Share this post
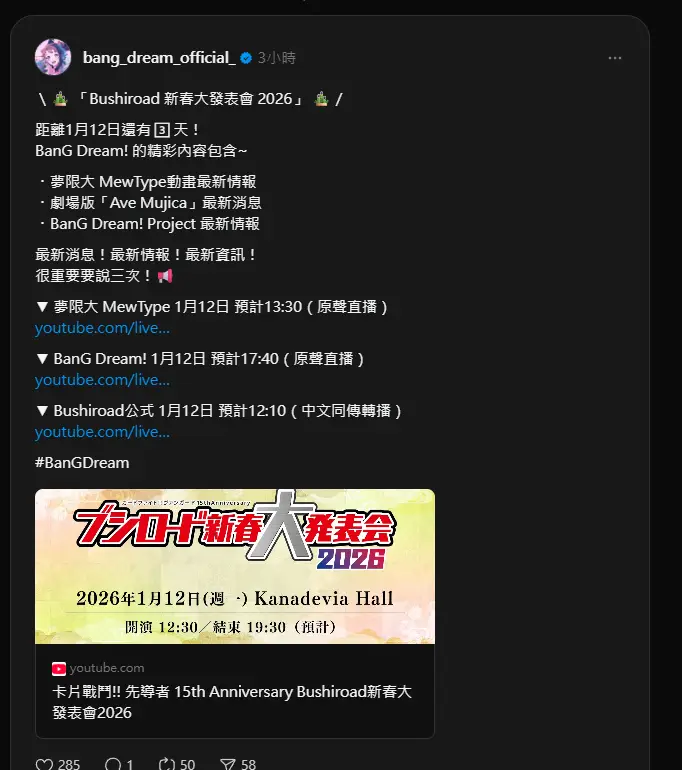This screenshot has width=682, height=770. pyautogui.click(x=228, y=764)
